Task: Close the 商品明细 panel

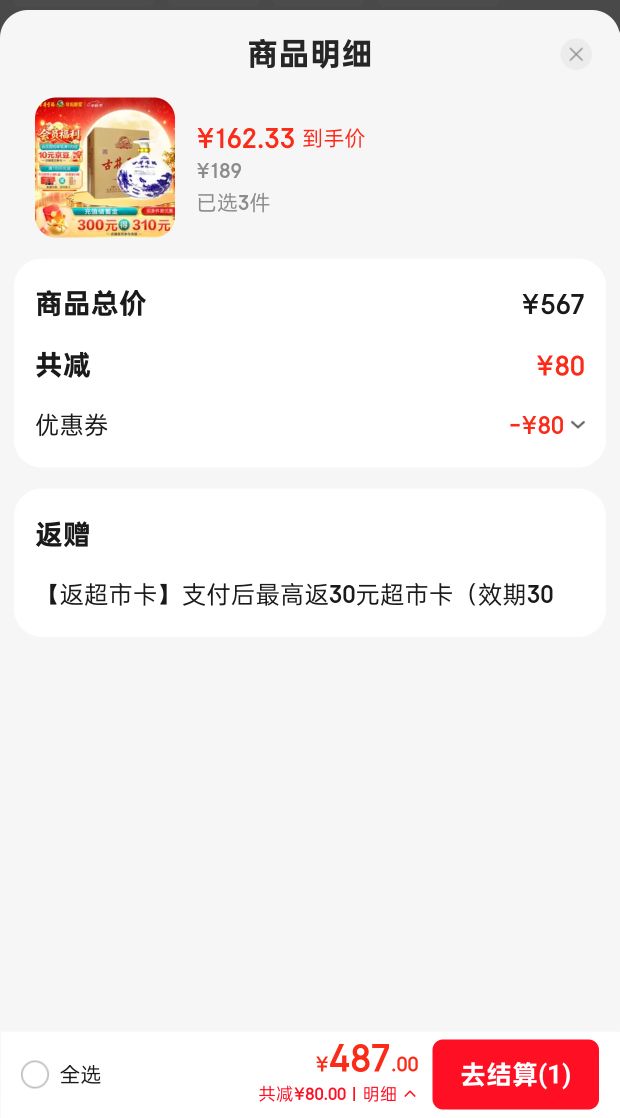Action: (576, 54)
